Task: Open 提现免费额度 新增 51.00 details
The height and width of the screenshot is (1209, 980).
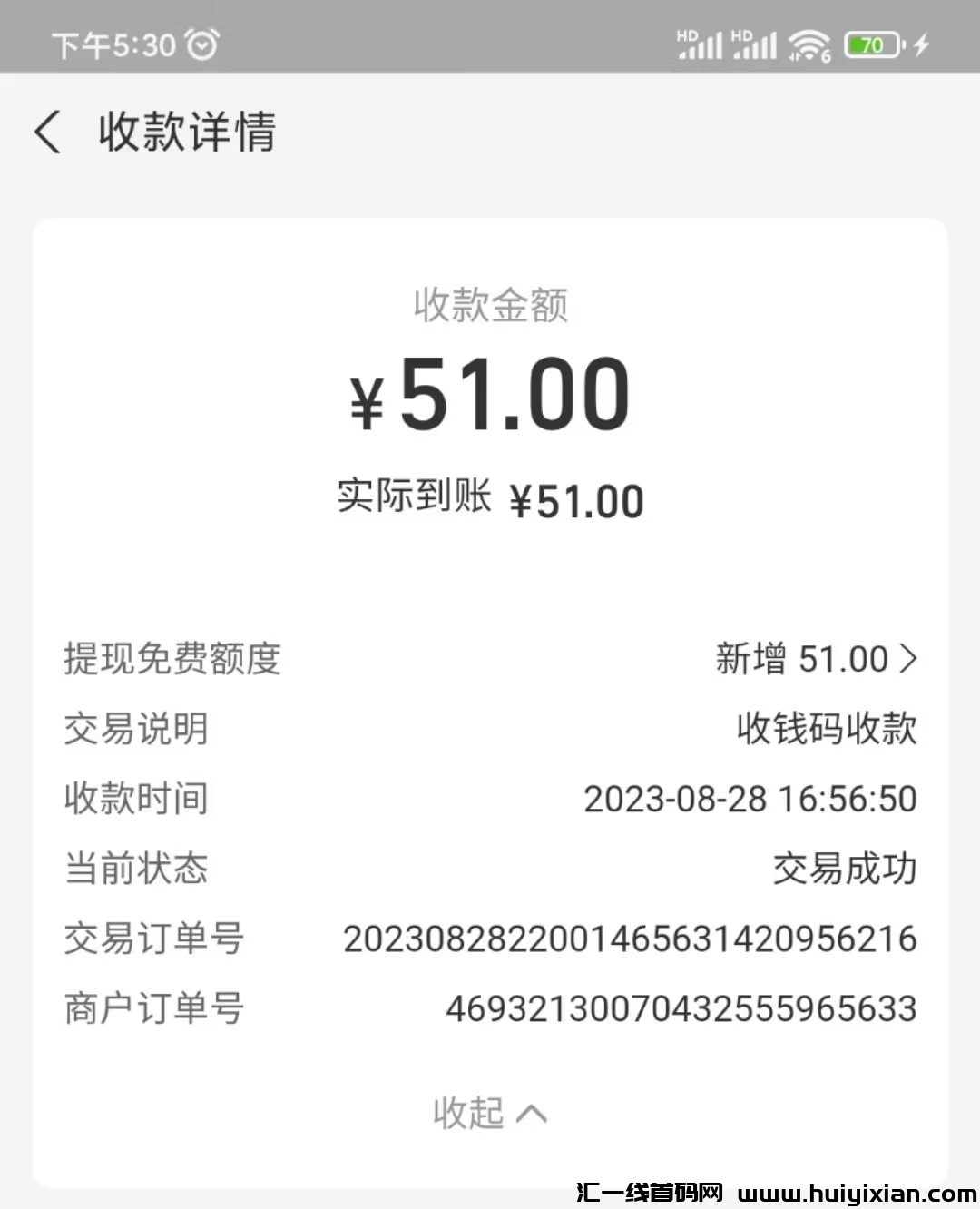Action: (x=816, y=659)
